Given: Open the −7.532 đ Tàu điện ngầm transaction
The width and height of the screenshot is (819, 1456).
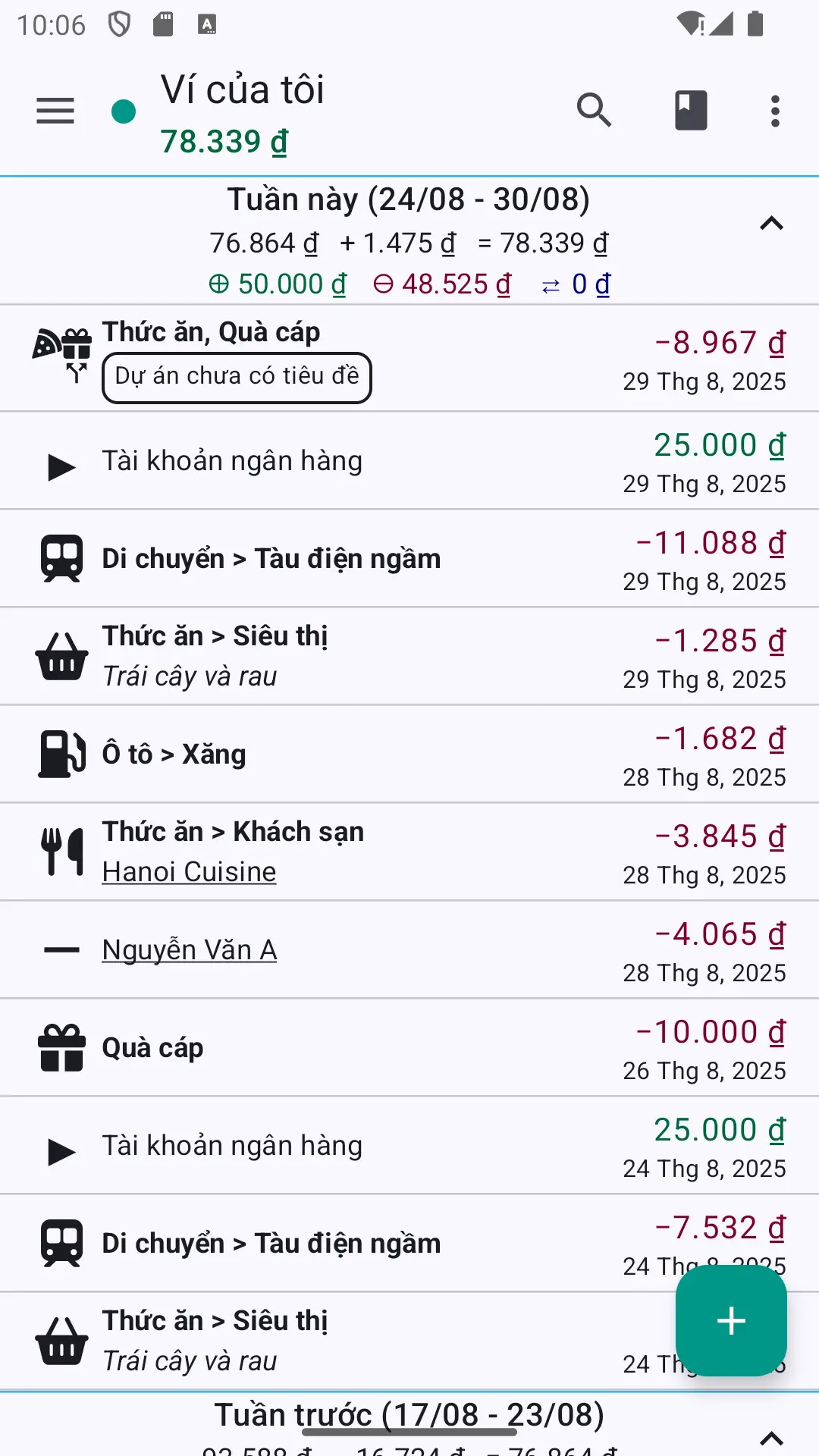Looking at the screenshot, I should coord(409,1244).
